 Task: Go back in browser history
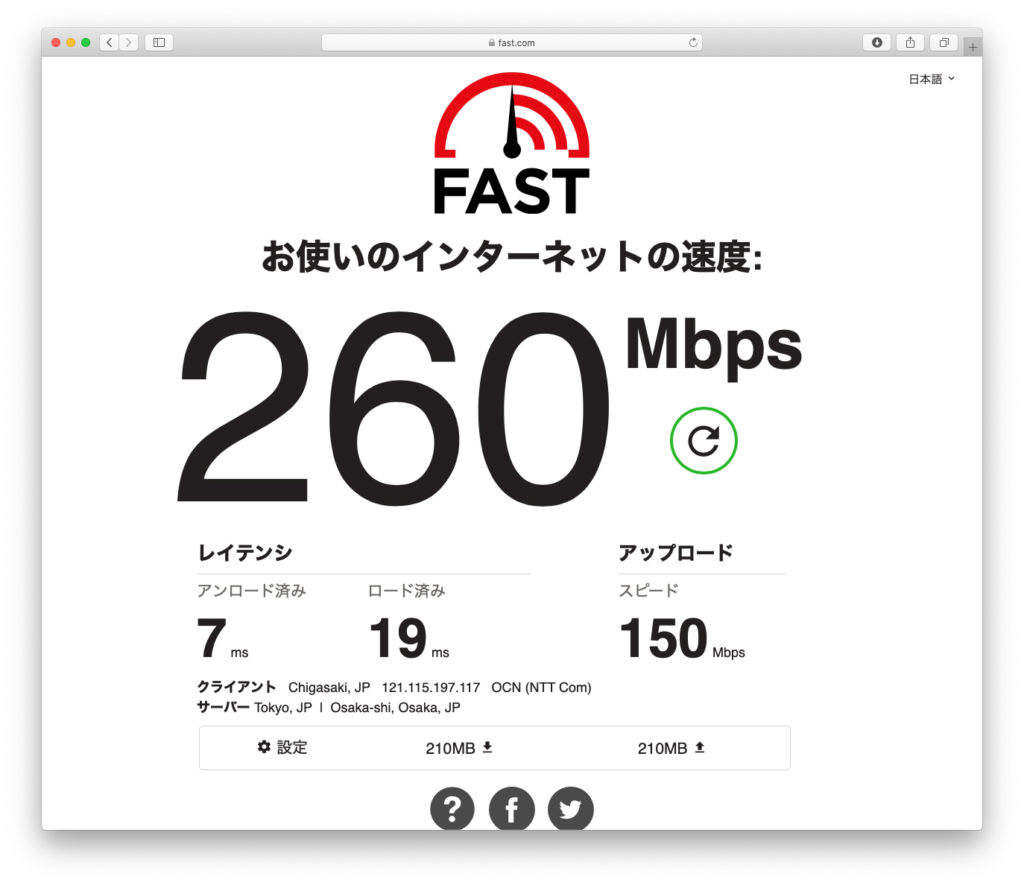click(109, 43)
